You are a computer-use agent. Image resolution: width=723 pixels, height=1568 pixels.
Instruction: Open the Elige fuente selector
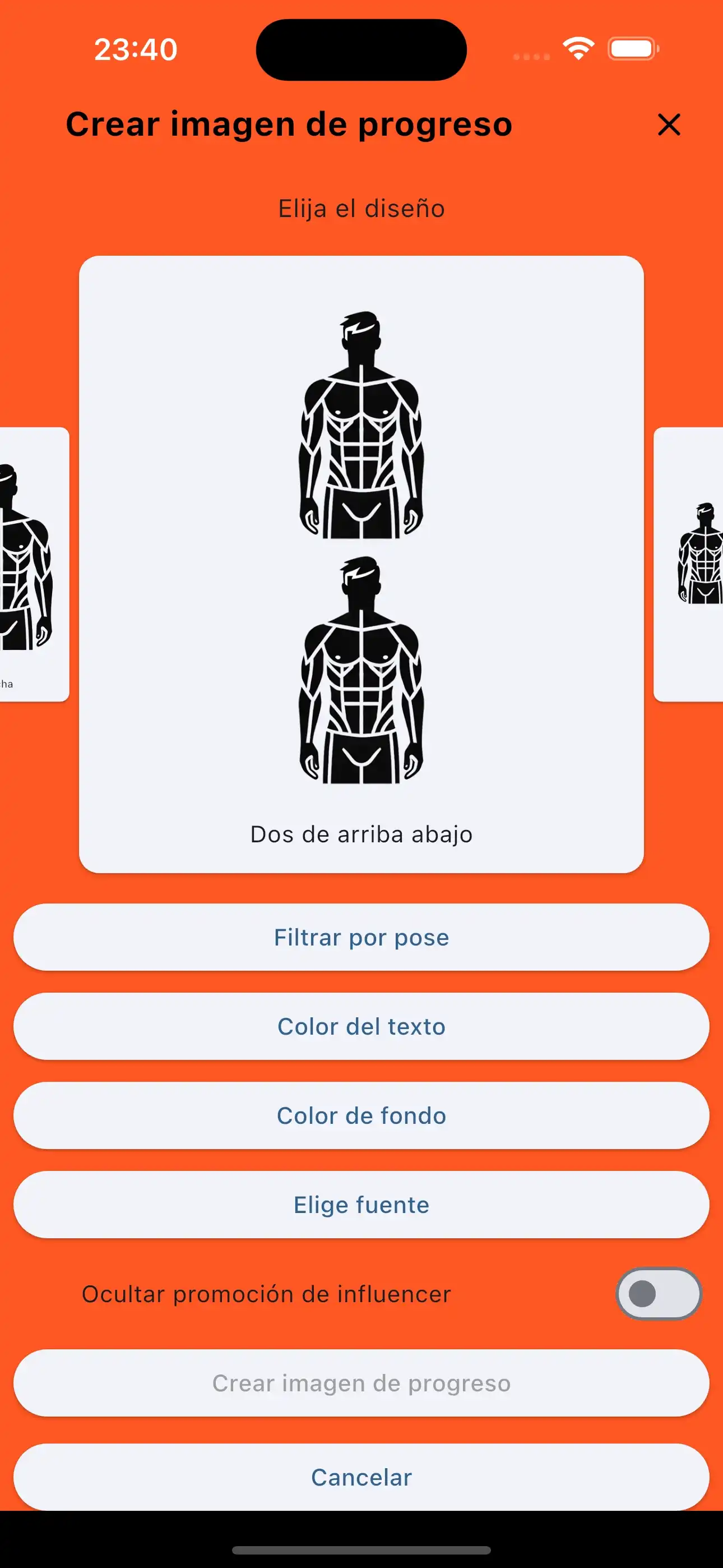(361, 1205)
